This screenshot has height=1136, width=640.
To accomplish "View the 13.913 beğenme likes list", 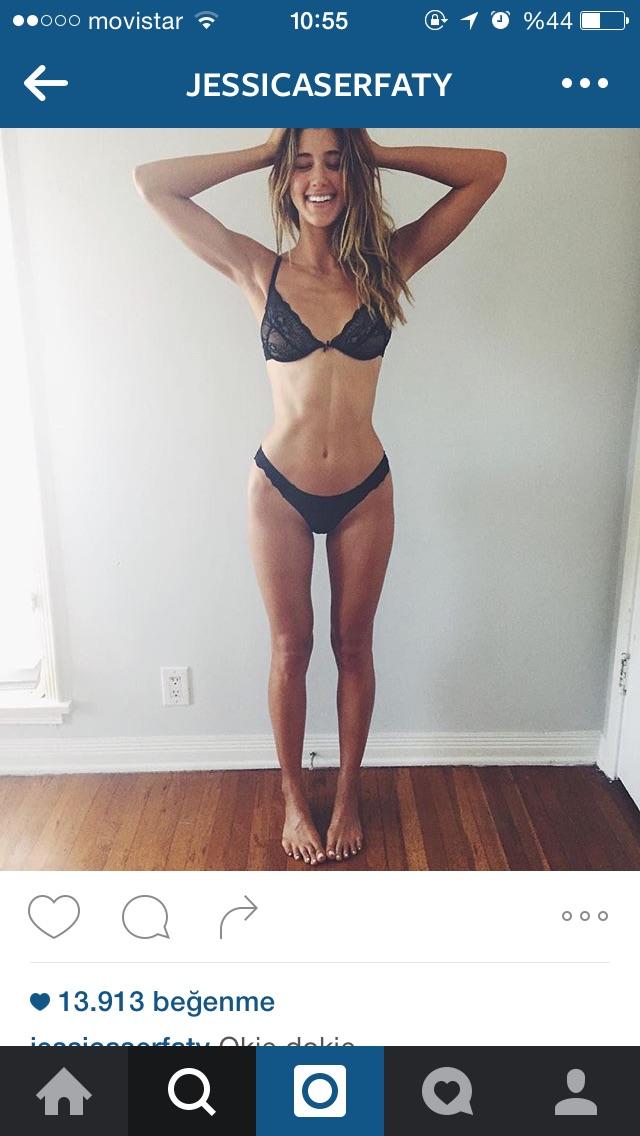I will tap(152, 1002).
